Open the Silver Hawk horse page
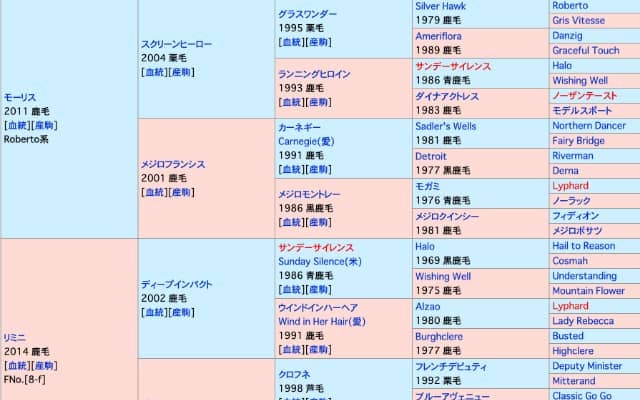The image size is (640, 400). (441, 6)
